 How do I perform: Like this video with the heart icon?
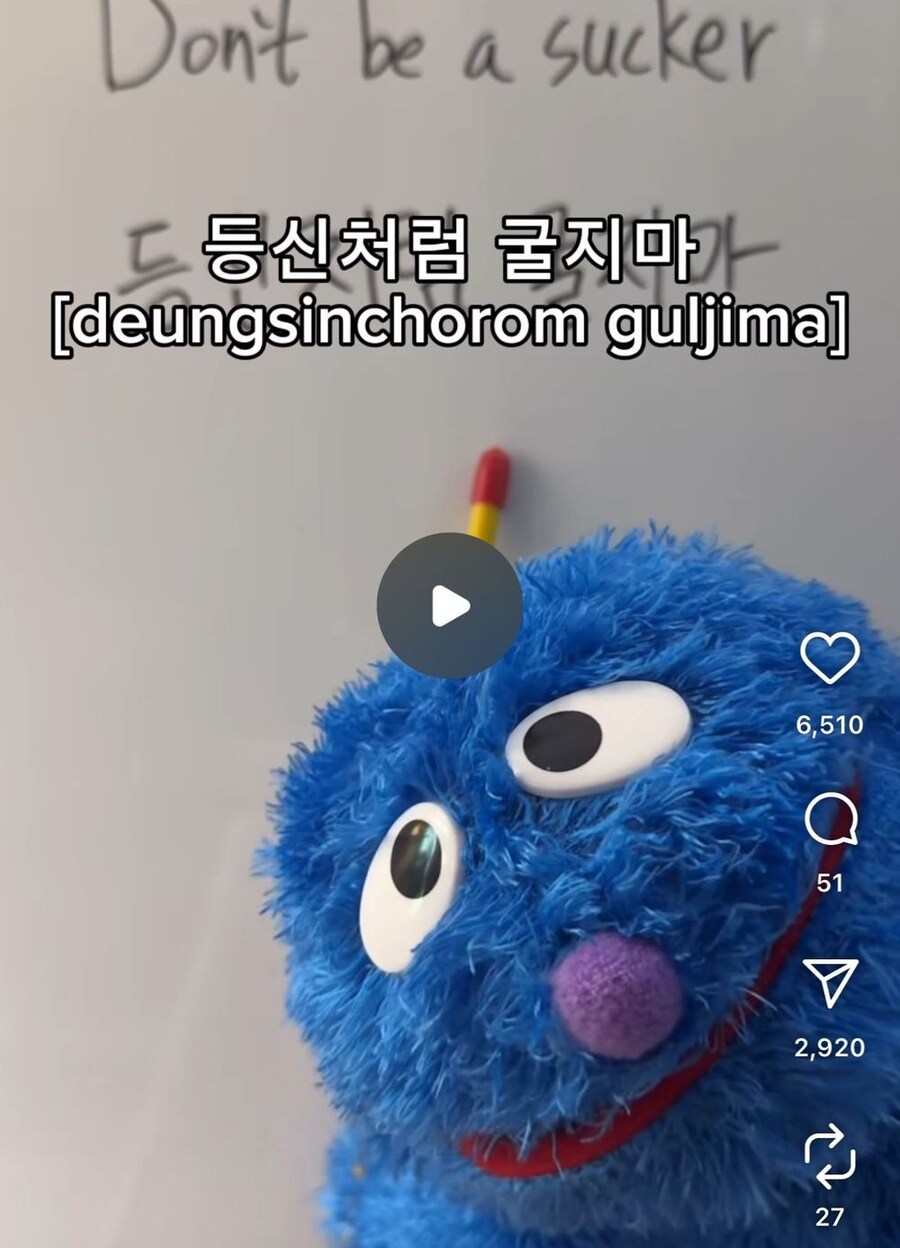(x=829, y=659)
